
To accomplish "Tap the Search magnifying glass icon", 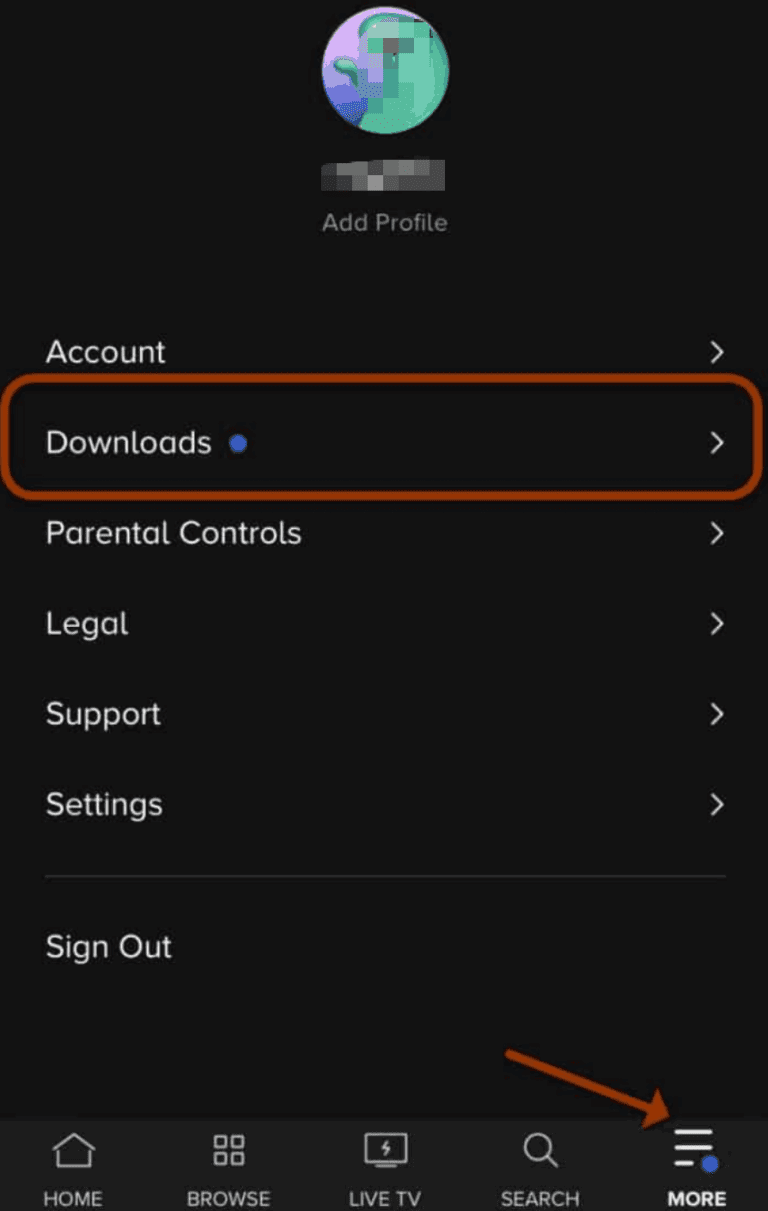I will point(540,1150).
